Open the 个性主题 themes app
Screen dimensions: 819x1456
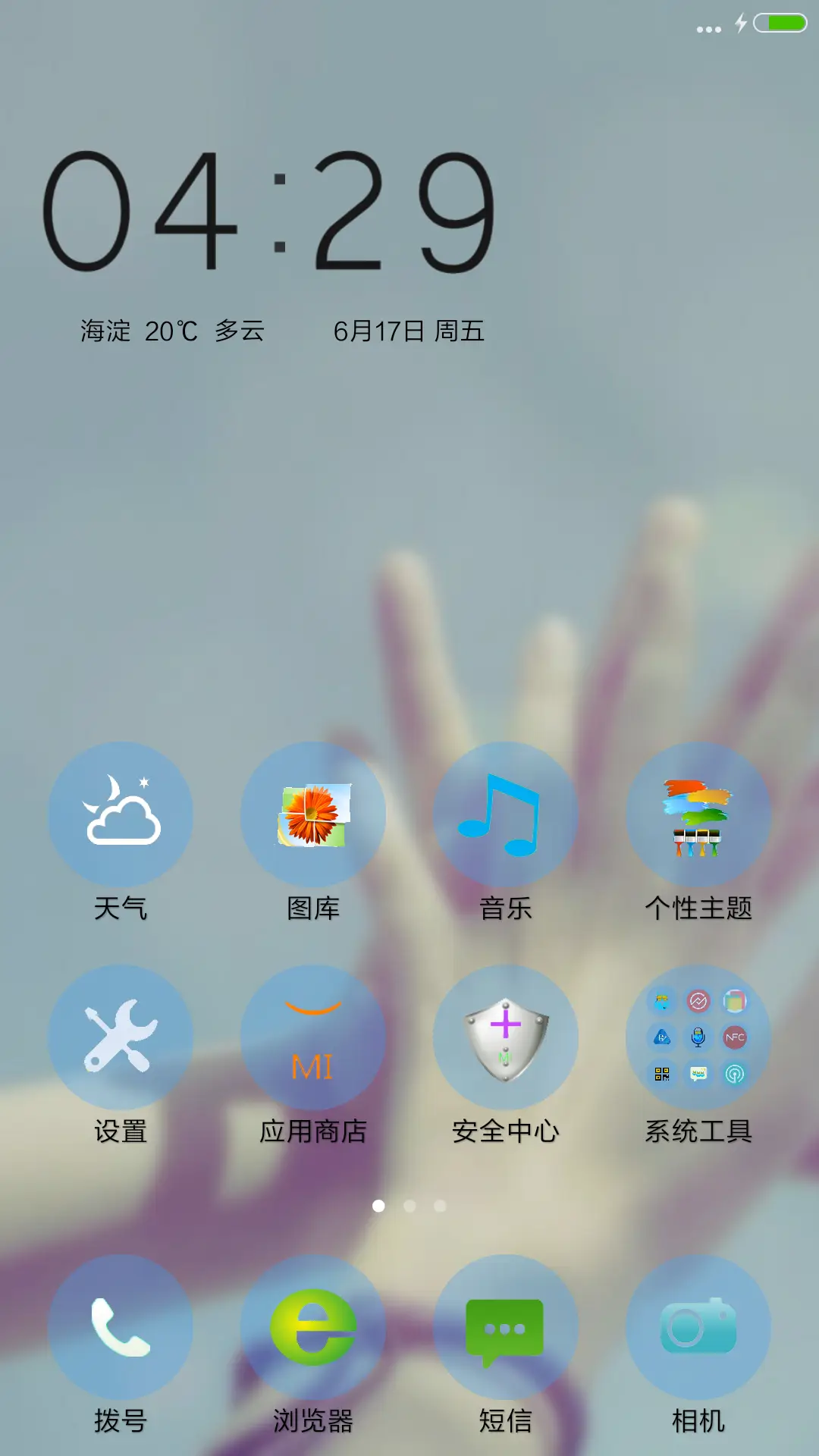click(698, 813)
